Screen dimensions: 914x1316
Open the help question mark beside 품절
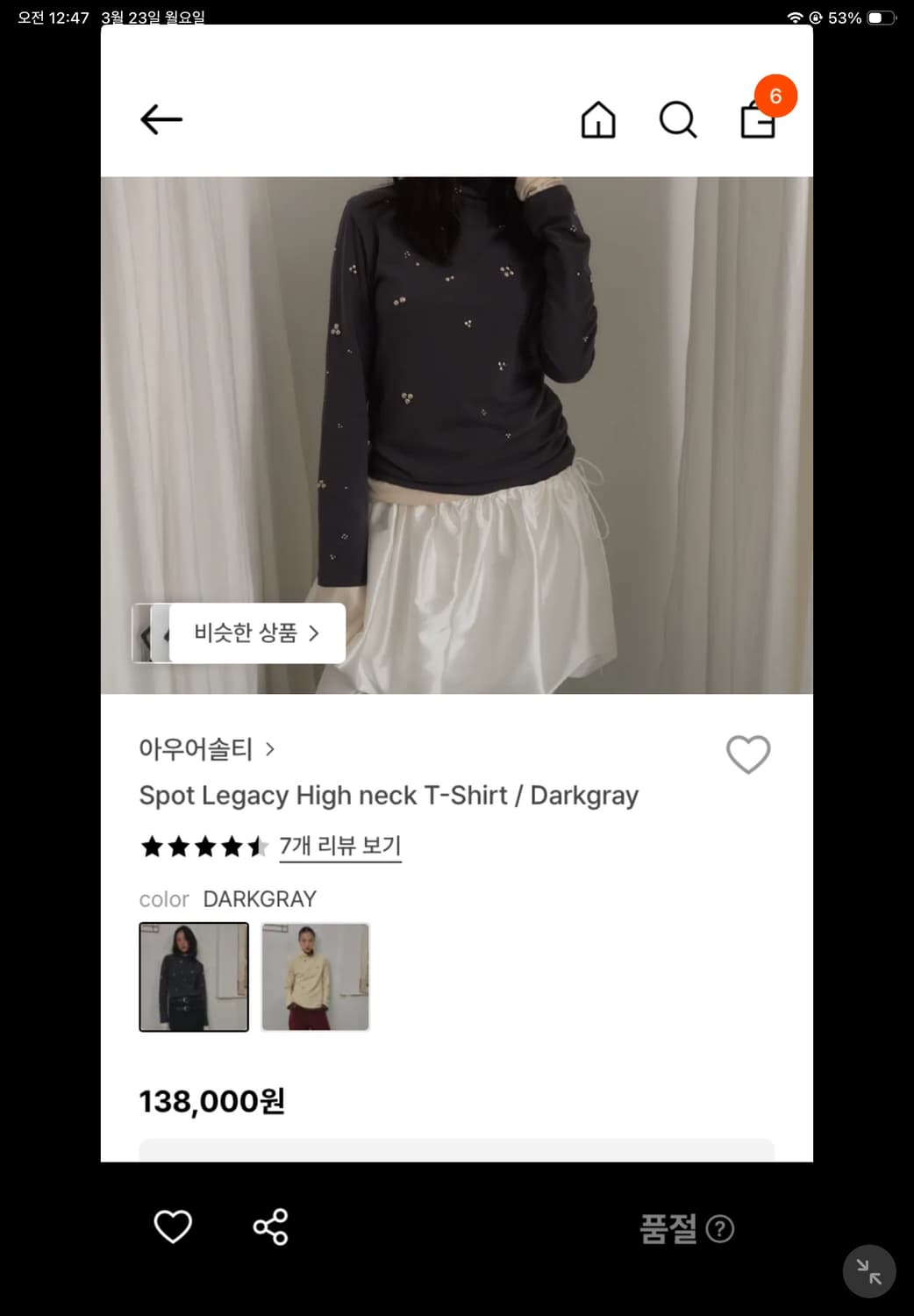point(721,1230)
